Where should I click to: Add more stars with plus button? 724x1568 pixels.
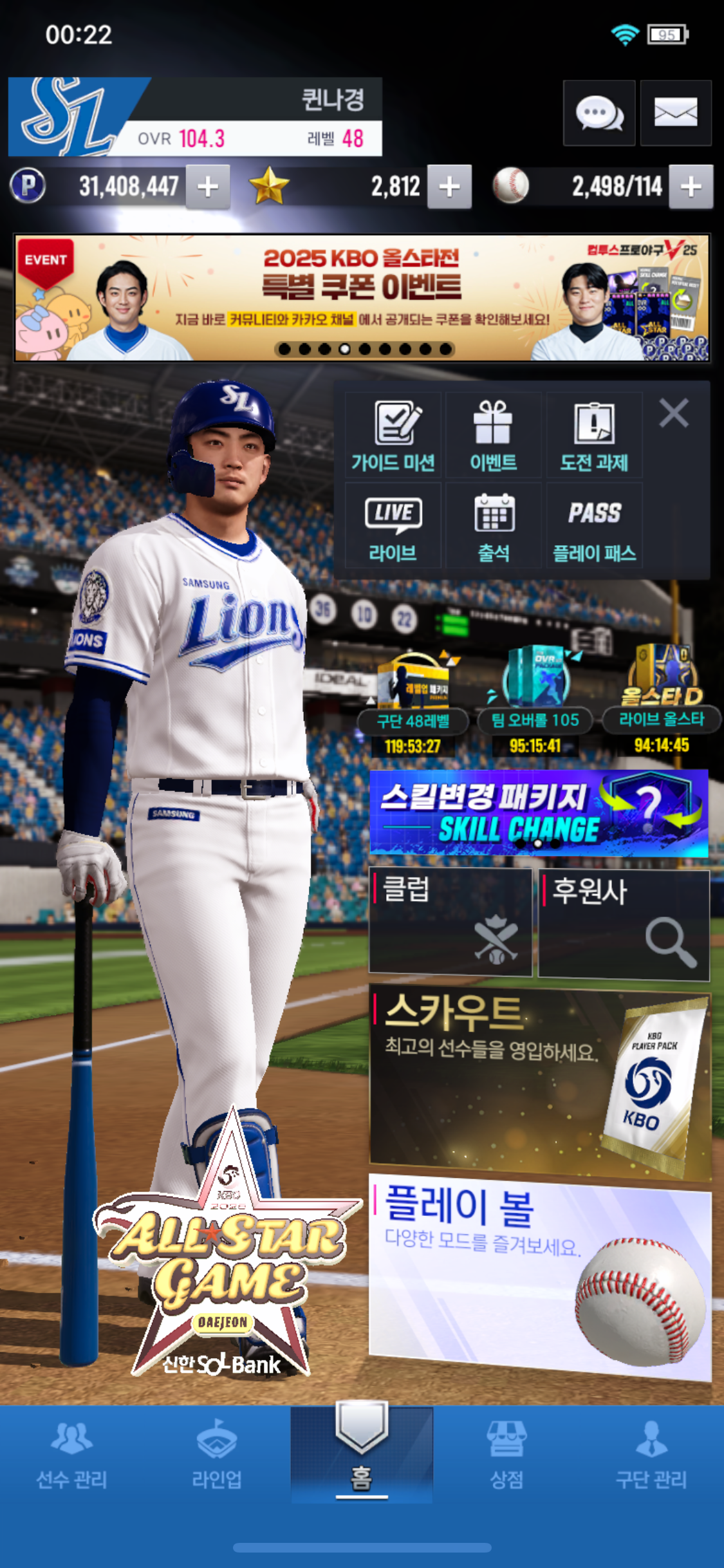click(449, 187)
